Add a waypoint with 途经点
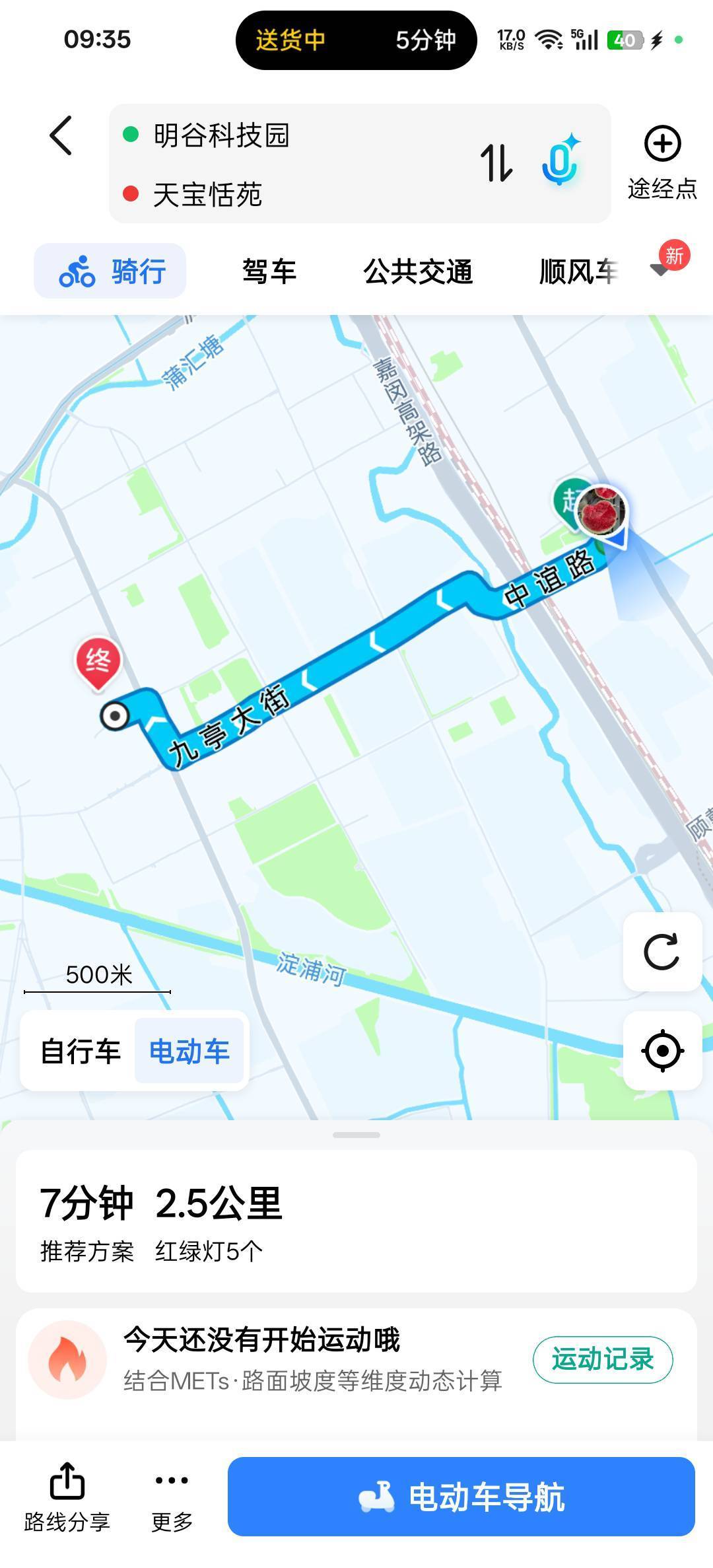The width and height of the screenshot is (713, 1568). pyautogui.click(x=662, y=162)
